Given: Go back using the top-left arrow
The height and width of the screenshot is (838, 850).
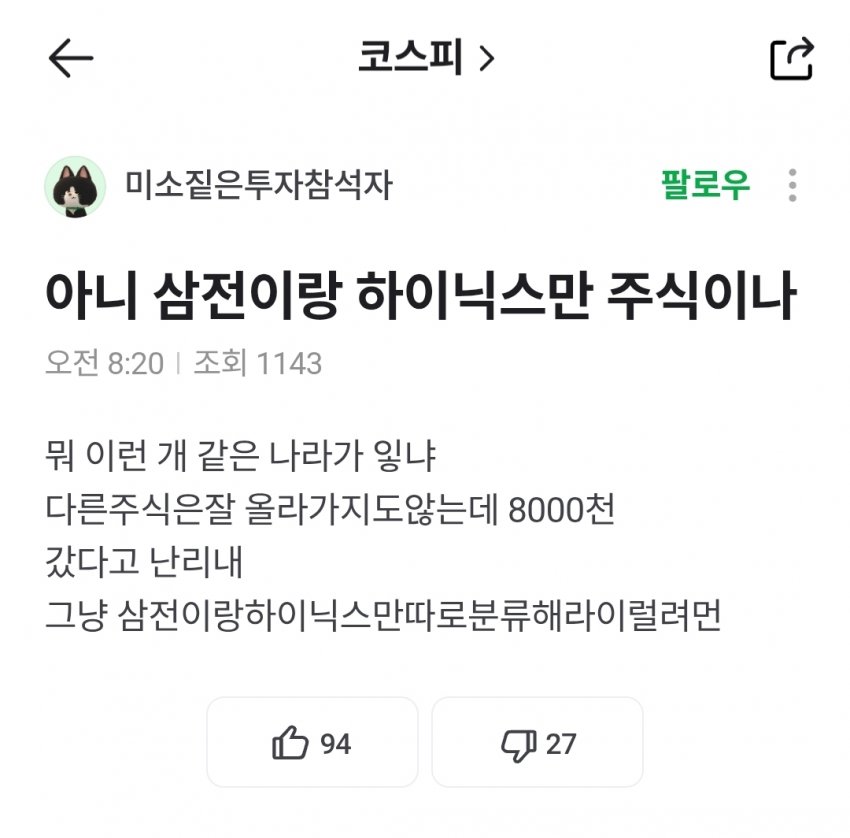Looking at the screenshot, I should click(x=71, y=58).
